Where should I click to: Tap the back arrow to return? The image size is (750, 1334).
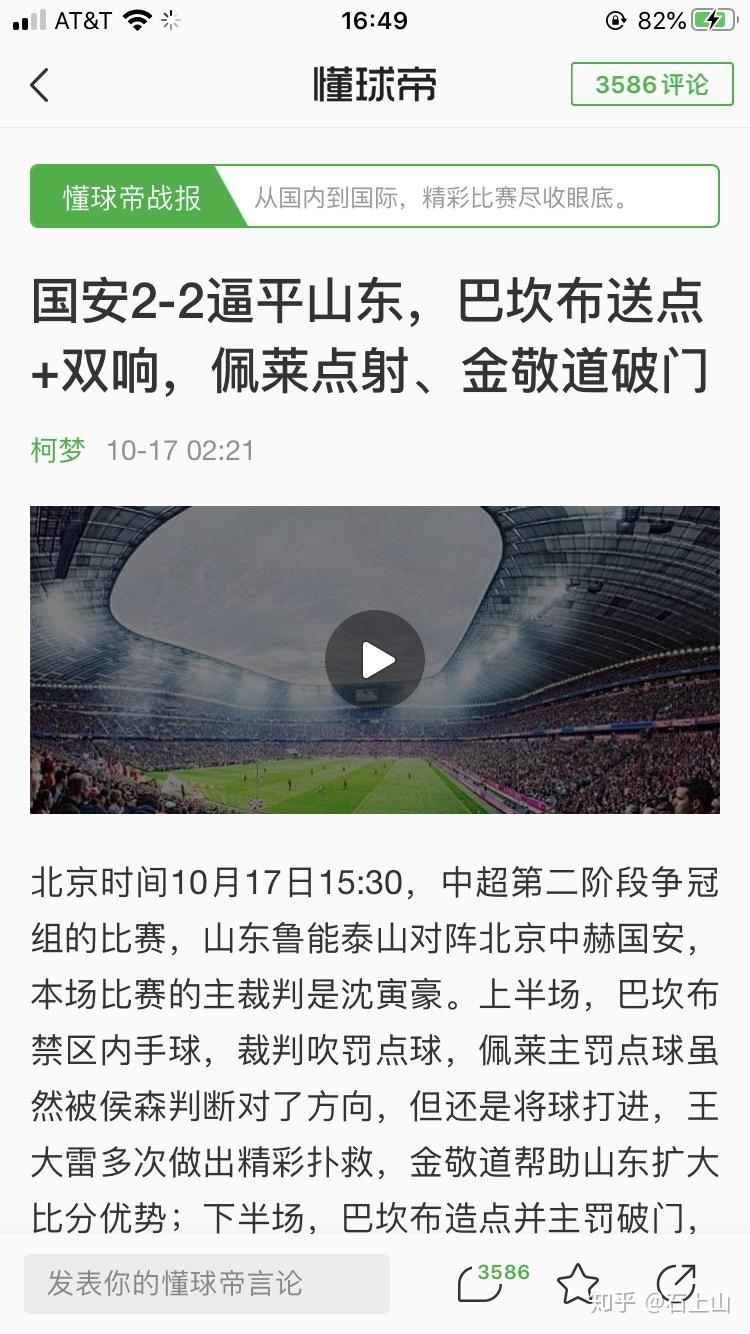tap(38, 85)
